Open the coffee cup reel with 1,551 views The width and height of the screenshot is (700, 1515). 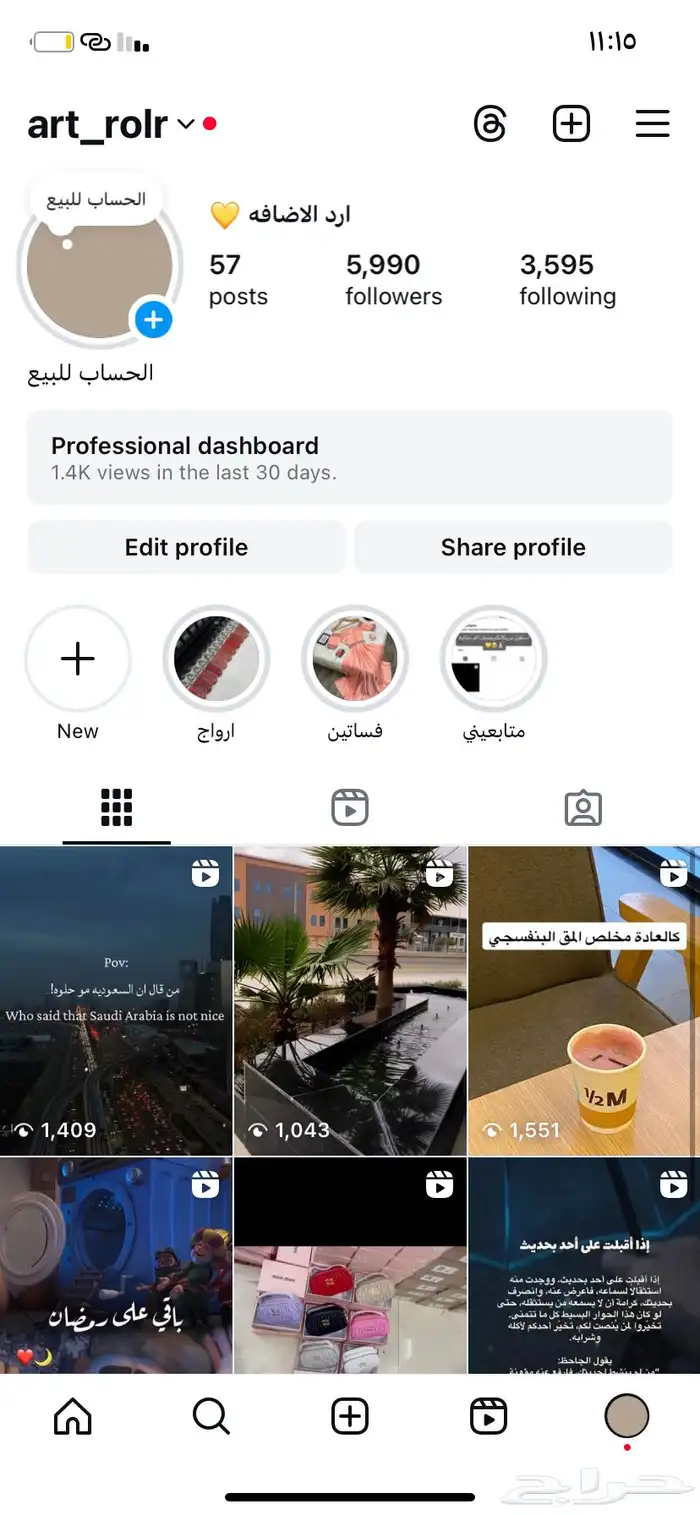584,1001
